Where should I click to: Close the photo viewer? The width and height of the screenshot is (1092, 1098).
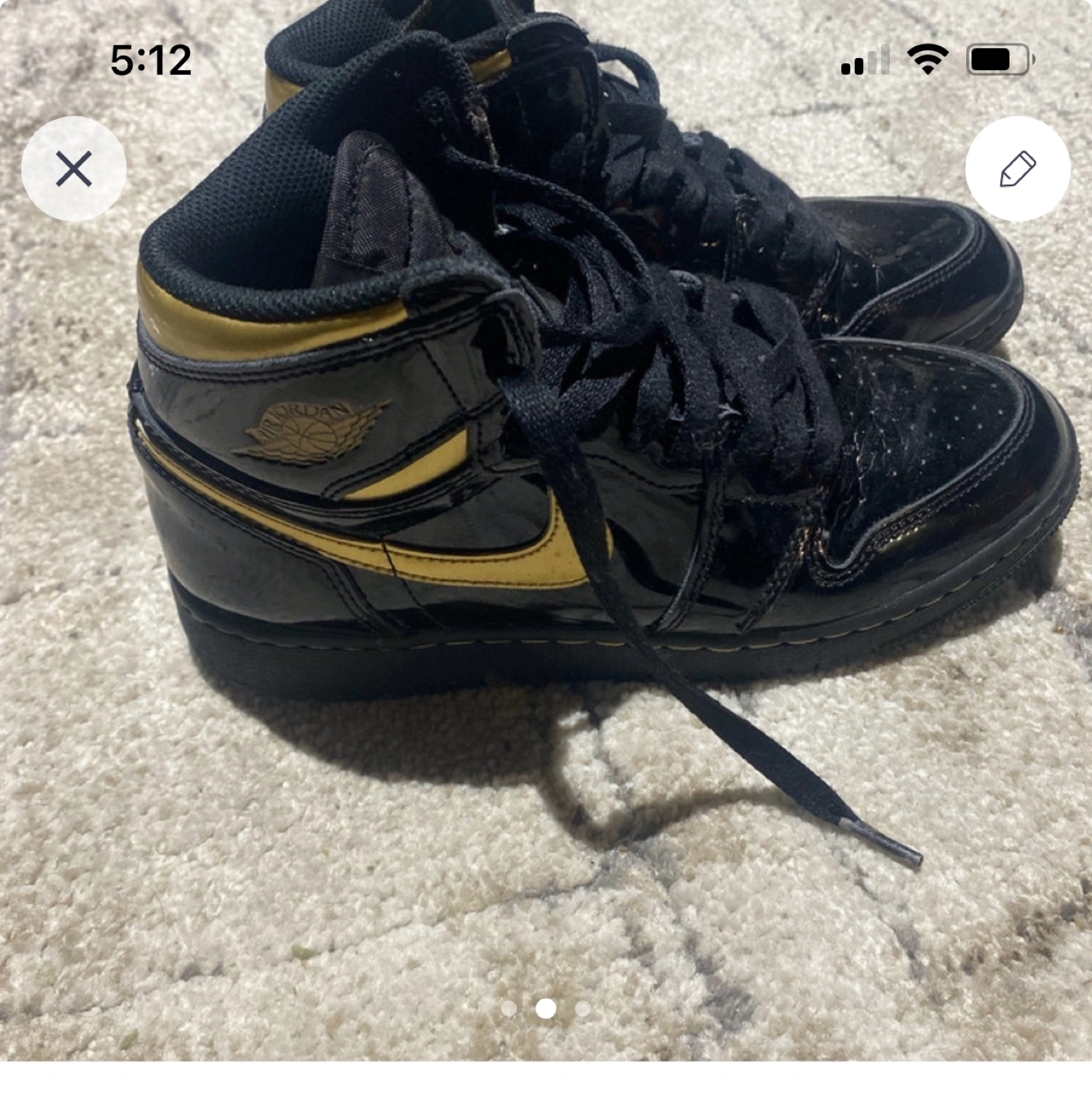74,169
